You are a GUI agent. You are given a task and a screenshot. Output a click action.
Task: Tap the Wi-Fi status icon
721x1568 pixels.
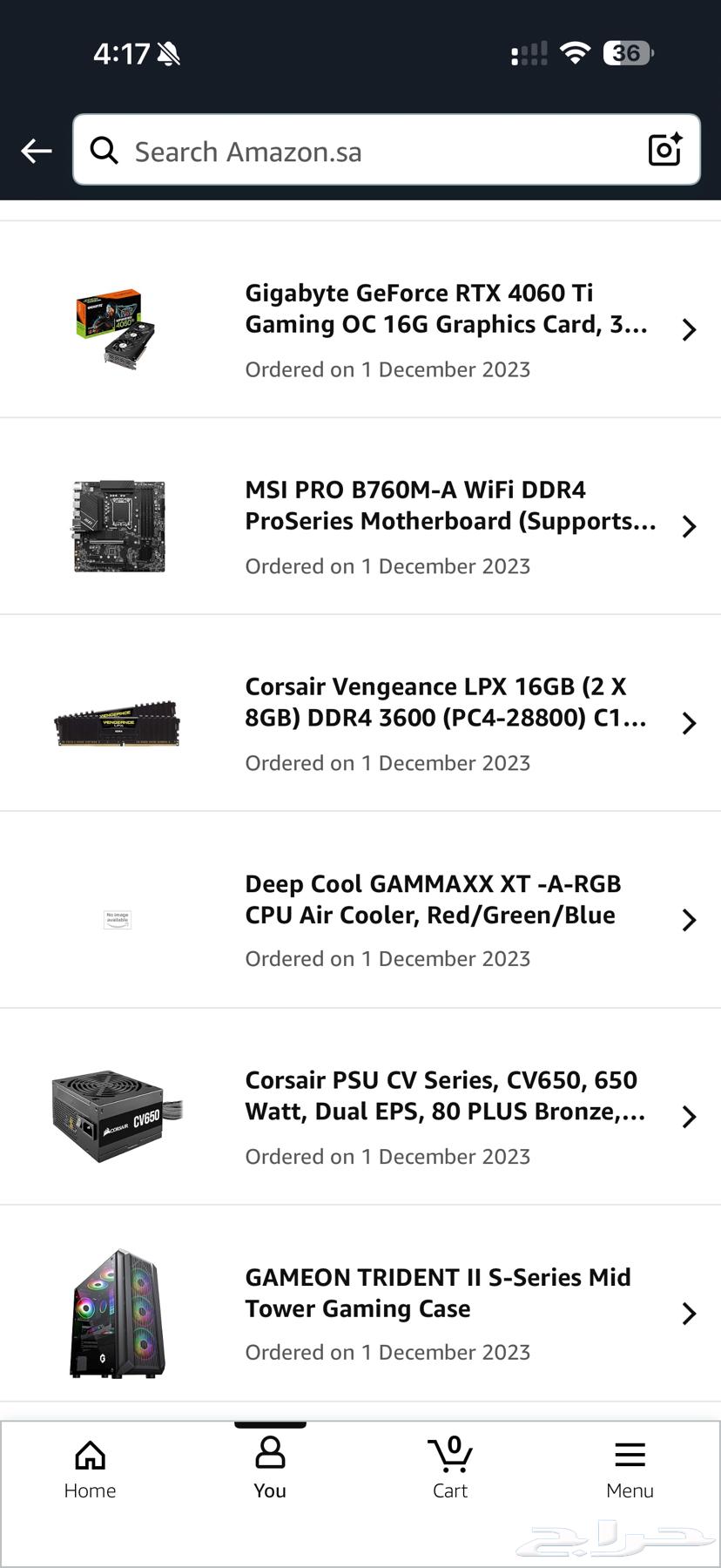tap(576, 52)
